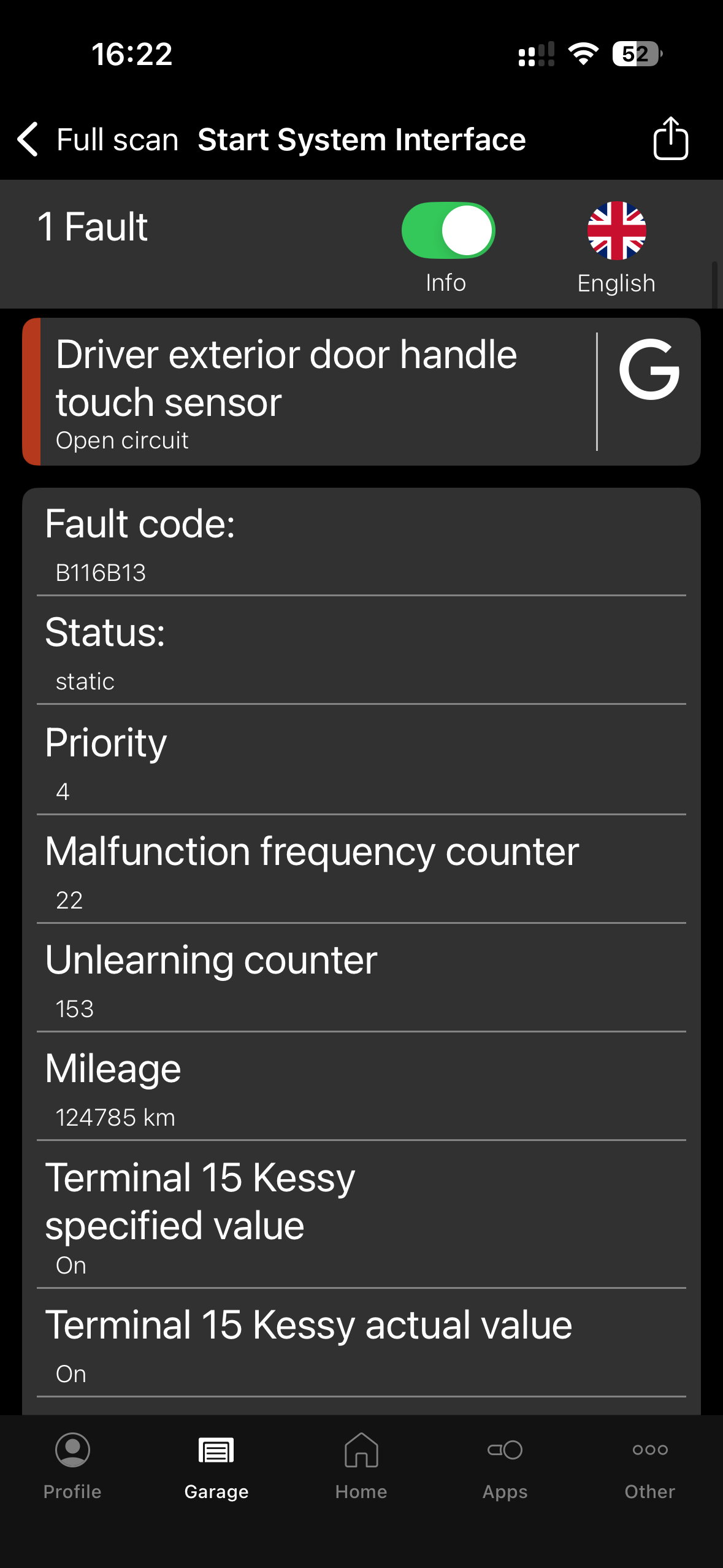This screenshot has width=723, height=1568.
Task: Search the fault on Google
Action: (x=649, y=370)
